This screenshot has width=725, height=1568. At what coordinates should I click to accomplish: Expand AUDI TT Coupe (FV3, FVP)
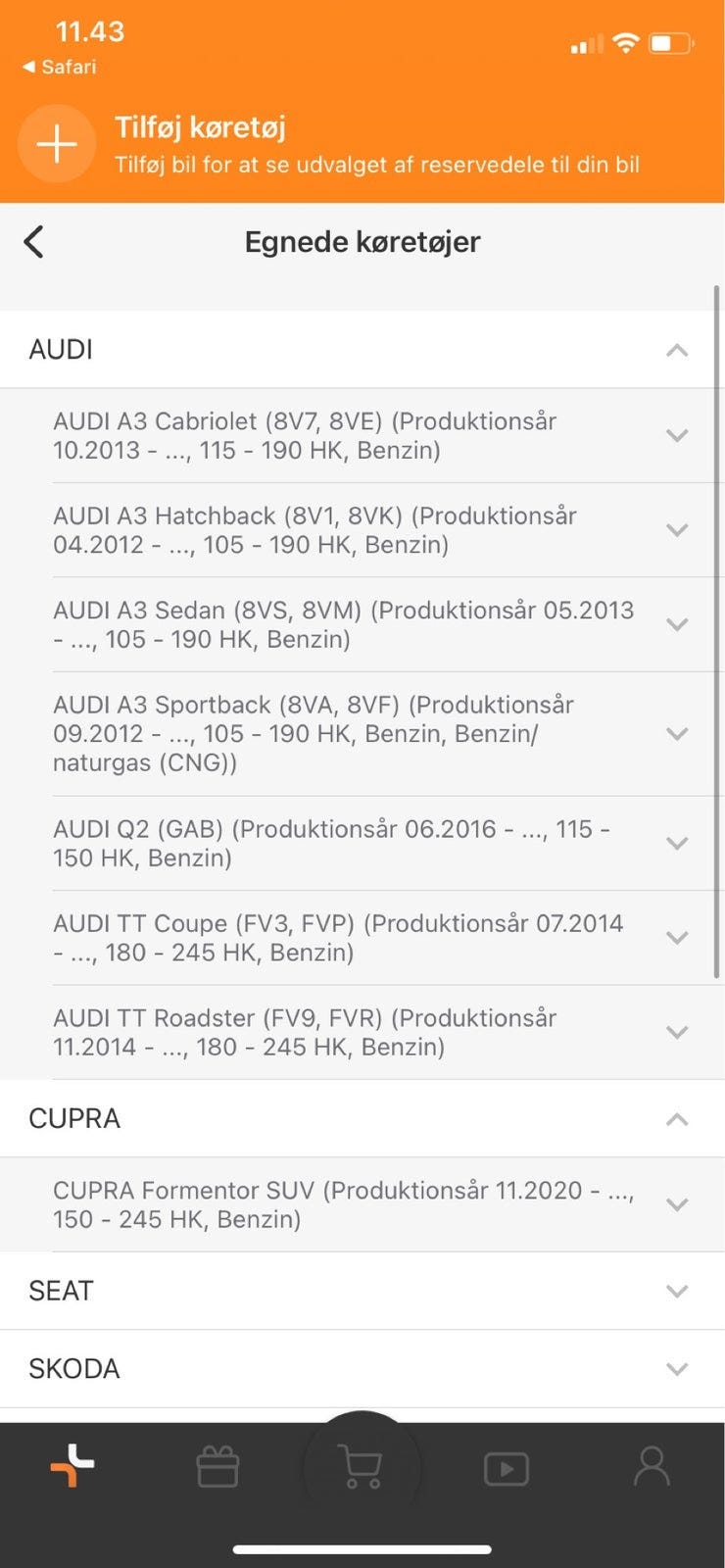click(x=676, y=938)
